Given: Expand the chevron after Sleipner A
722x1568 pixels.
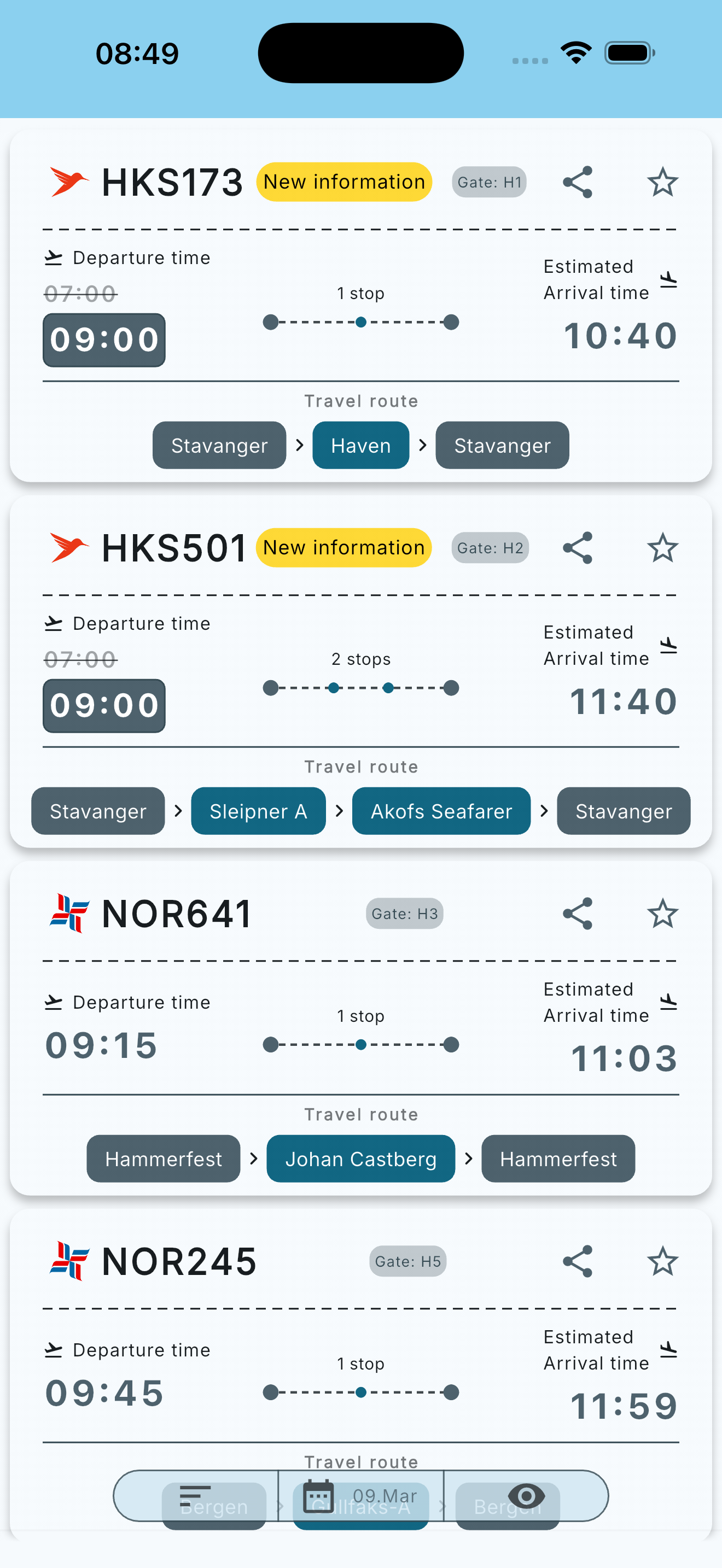Looking at the screenshot, I should [x=339, y=811].
